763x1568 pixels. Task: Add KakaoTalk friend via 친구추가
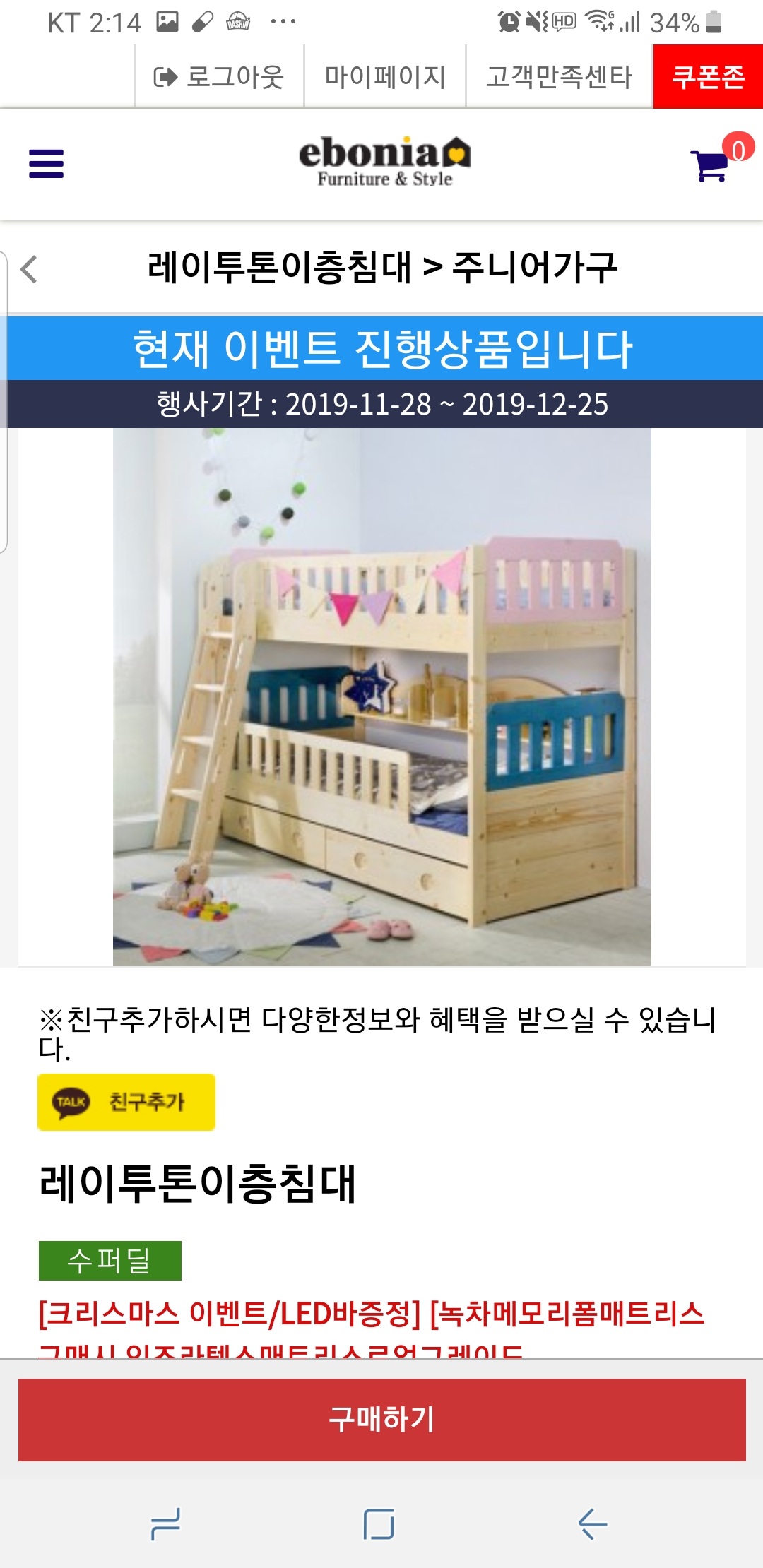pos(126,1102)
